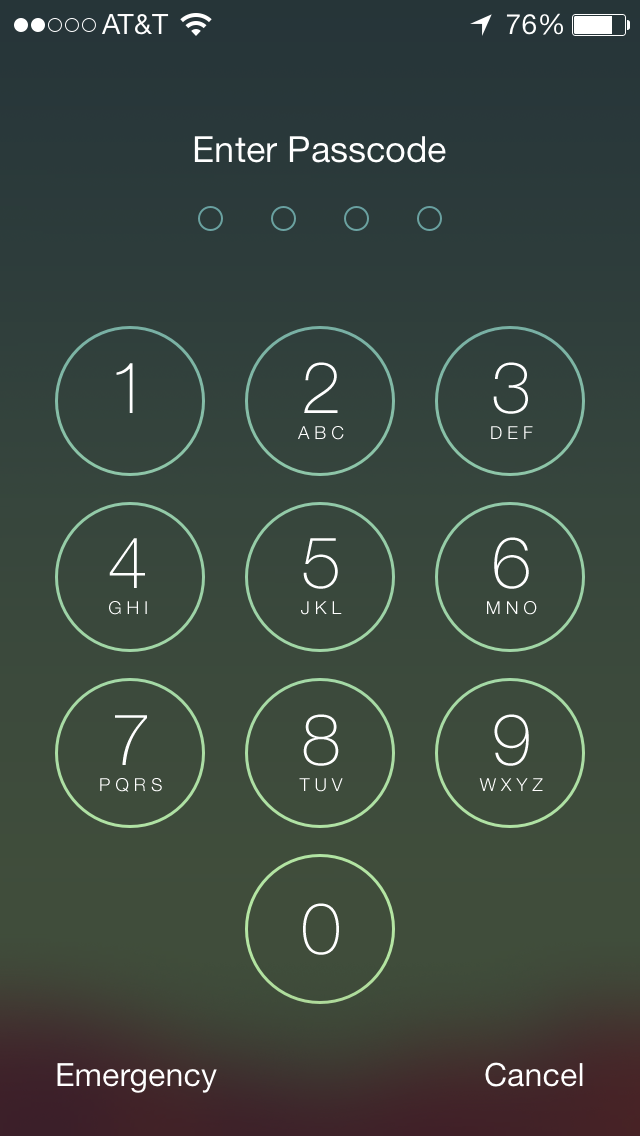Image resolution: width=640 pixels, height=1136 pixels.
Task: Cancel passcode entry
Action: coord(534,1075)
